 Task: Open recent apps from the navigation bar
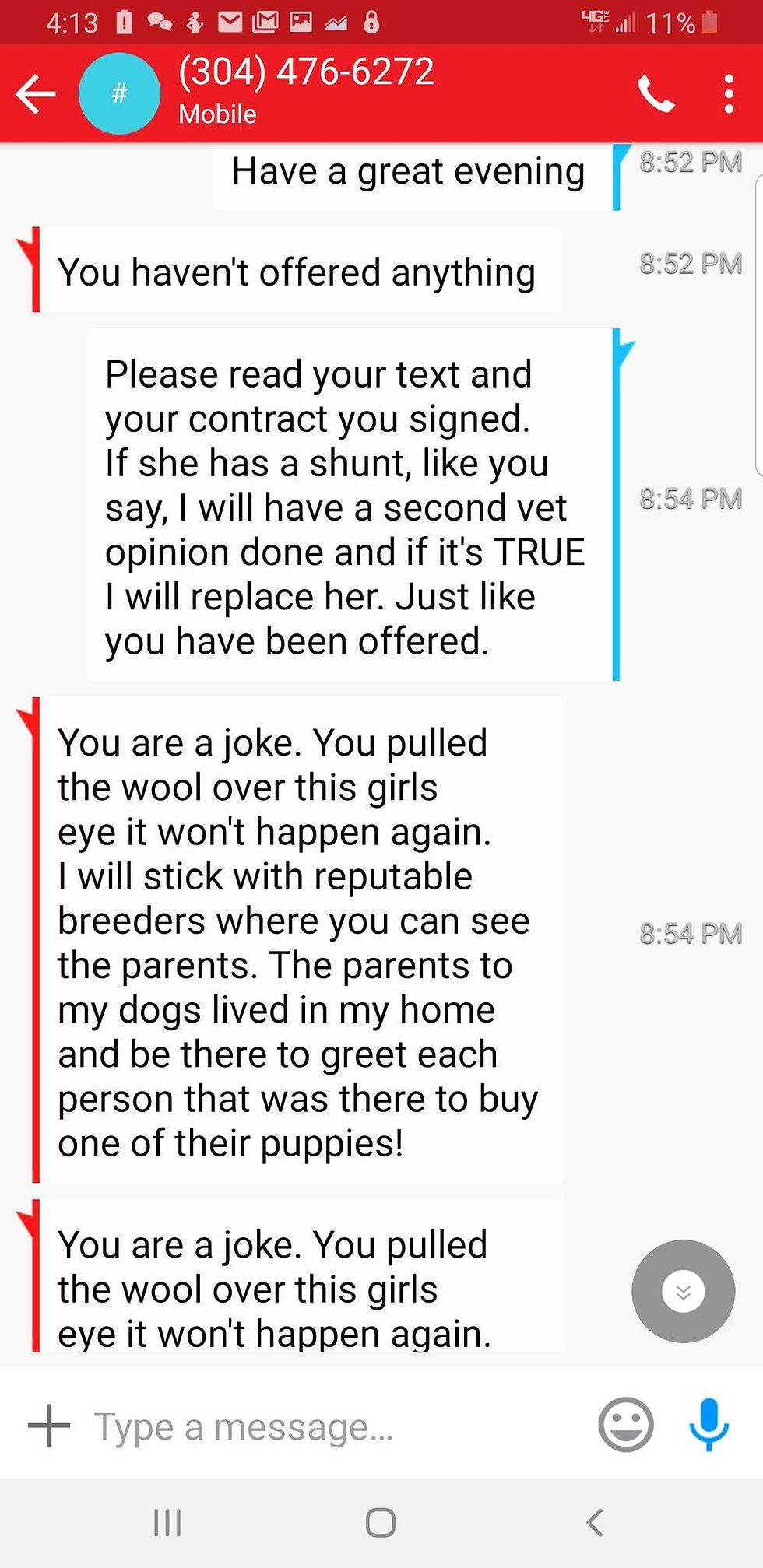point(167,1522)
